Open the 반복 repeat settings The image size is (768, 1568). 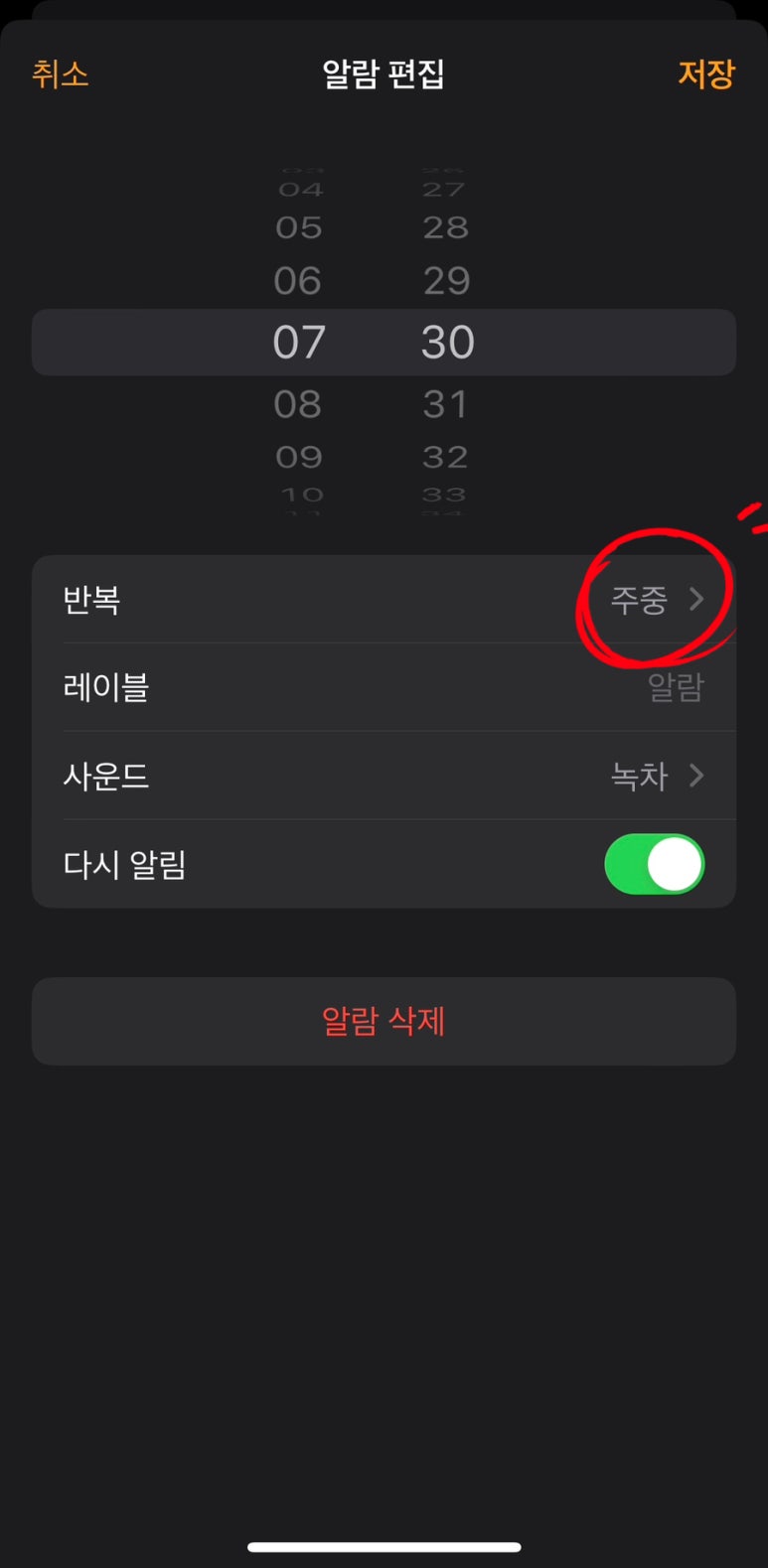(x=384, y=600)
